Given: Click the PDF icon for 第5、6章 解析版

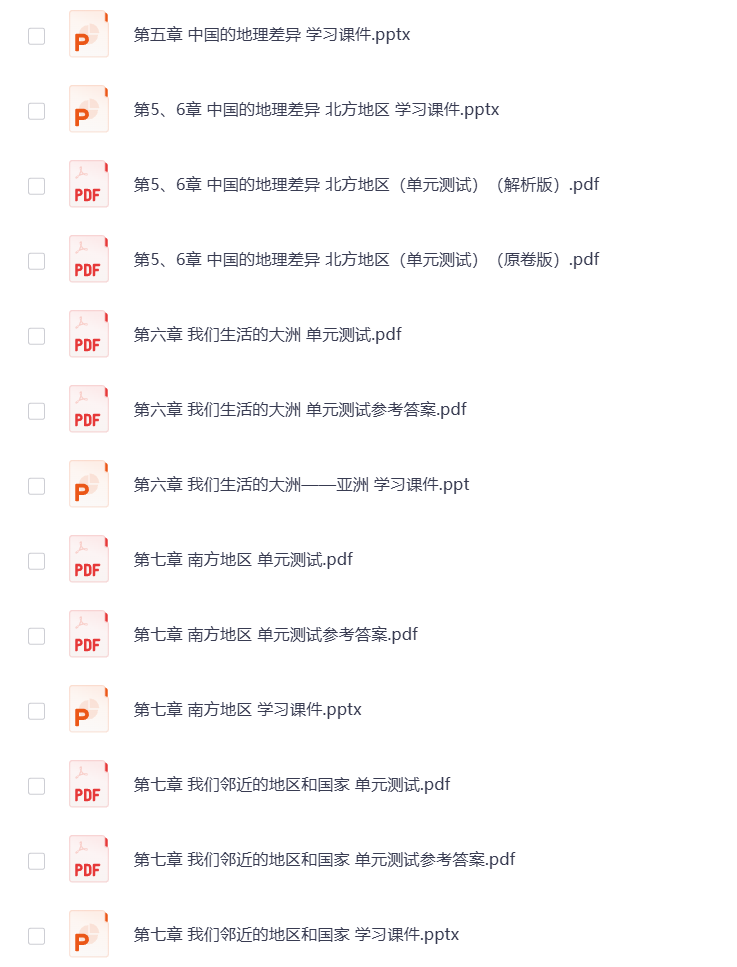Looking at the screenshot, I should tap(88, 184).
